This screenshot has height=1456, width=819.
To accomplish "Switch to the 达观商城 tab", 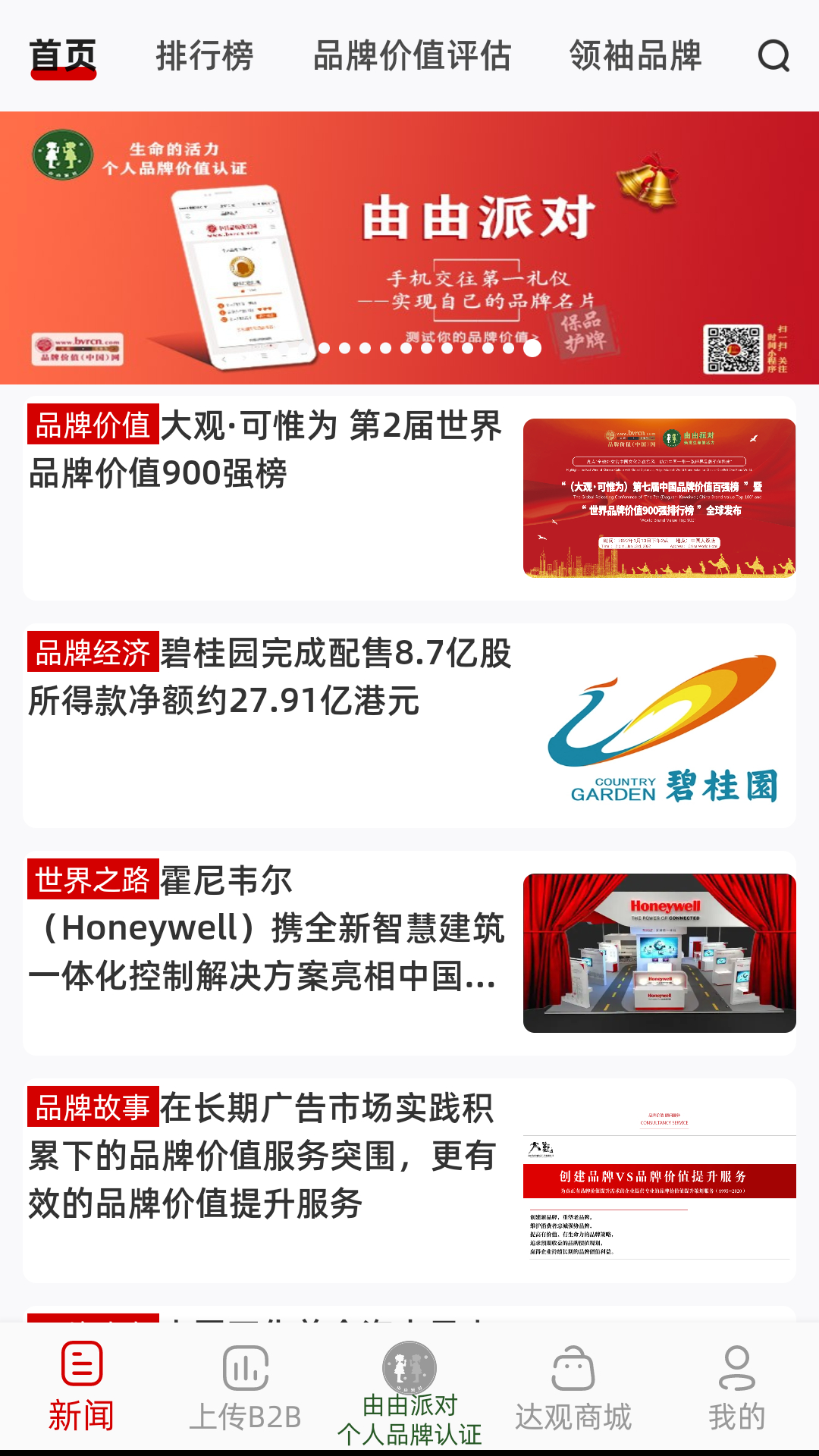I will pyautogui.click(x=573, y=1388).
